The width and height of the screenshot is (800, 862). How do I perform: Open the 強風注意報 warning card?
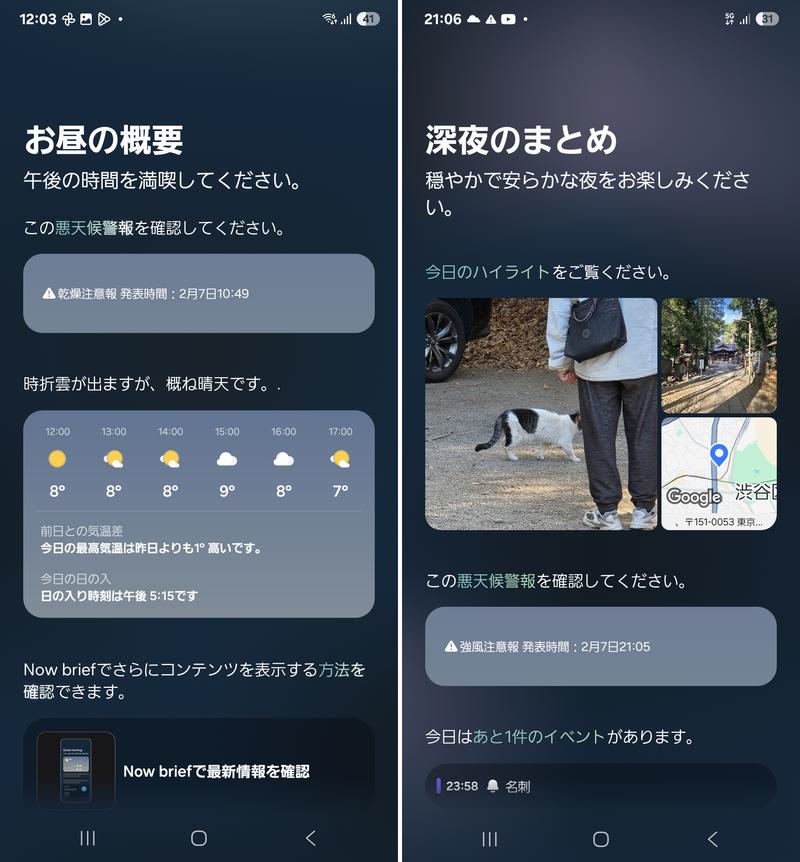600,646
